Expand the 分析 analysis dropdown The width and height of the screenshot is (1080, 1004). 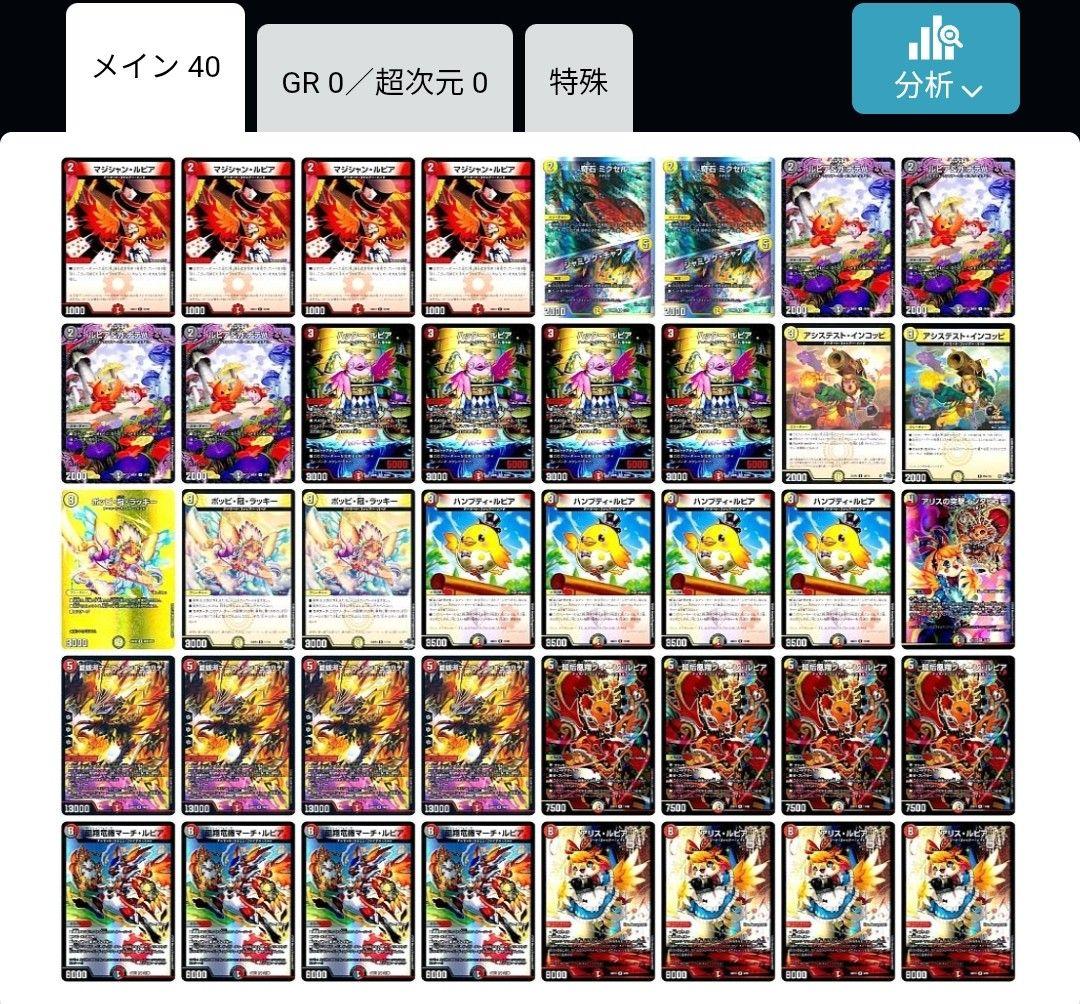pyautogui.click(x=935, y=59)
